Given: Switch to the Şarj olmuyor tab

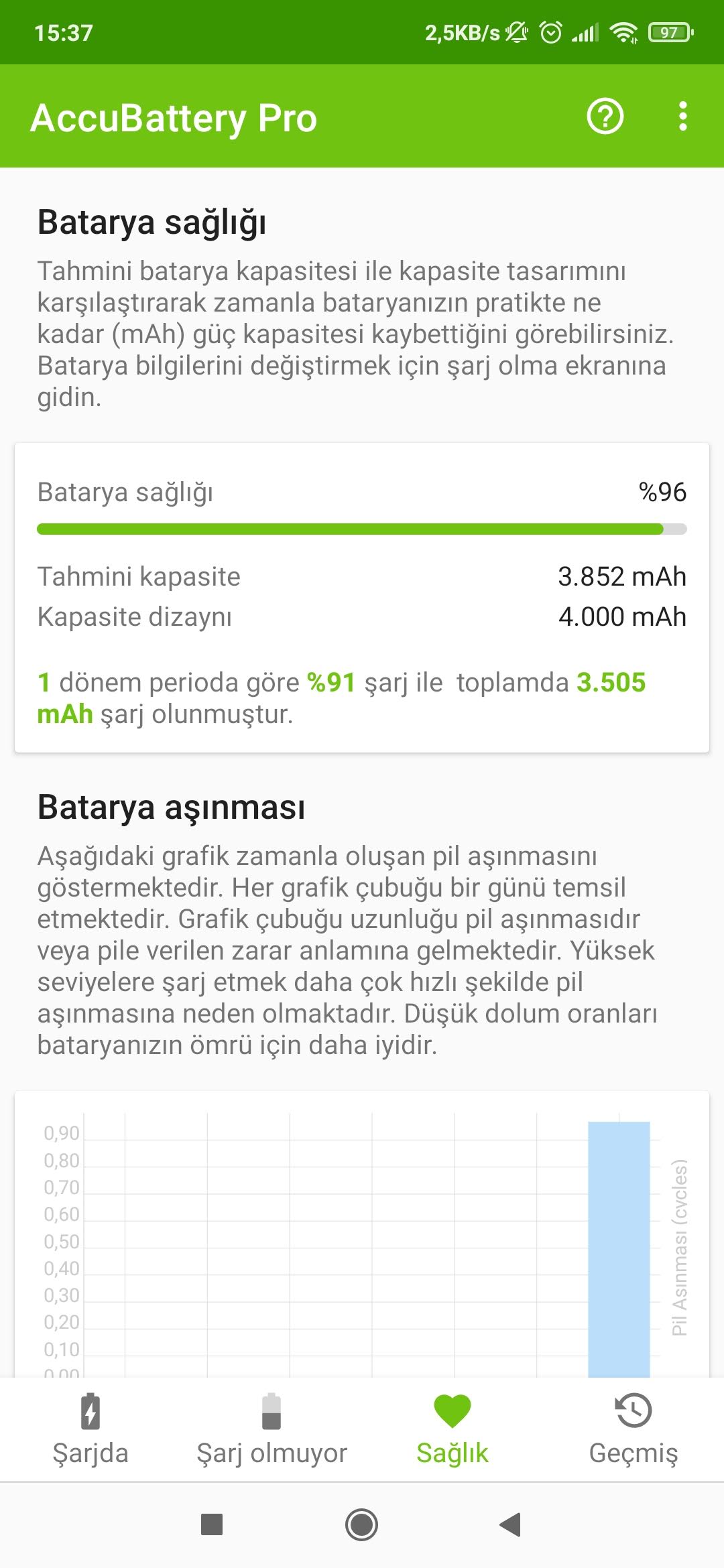Looking at the screenshot, I should tap(271, 1430).
